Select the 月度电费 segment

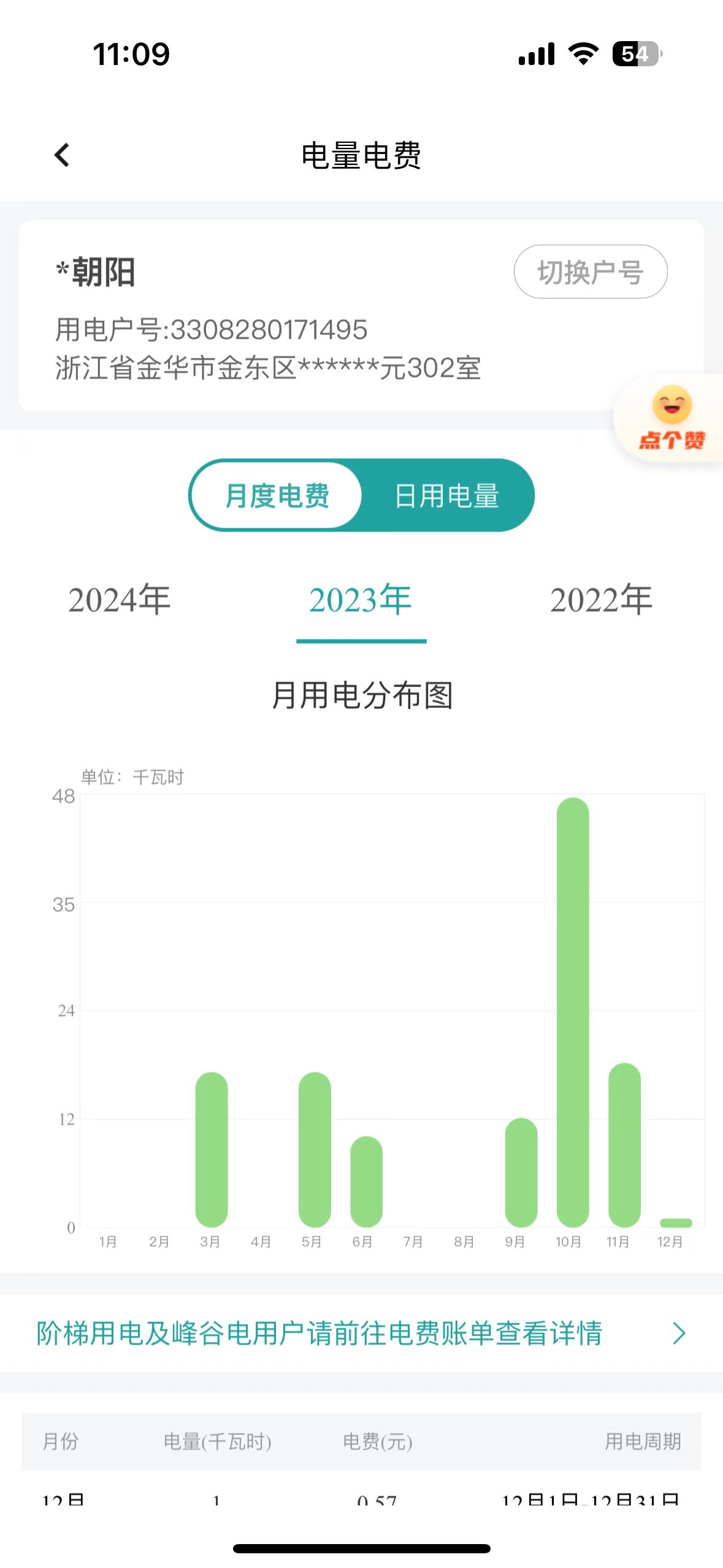pyautogui.click(x=277, y=495)
